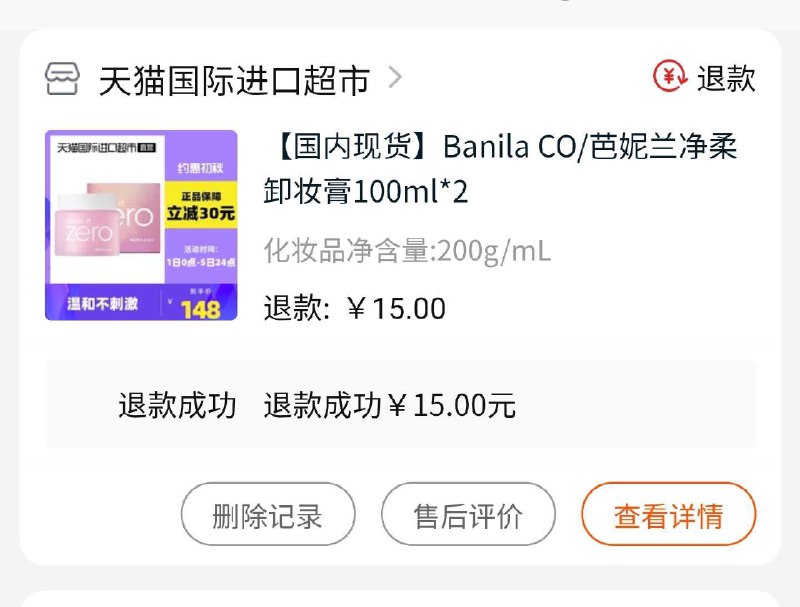800x607 pixels.
Task: Open 售后评价 to rate after-sales service
Action: point(468,515)
